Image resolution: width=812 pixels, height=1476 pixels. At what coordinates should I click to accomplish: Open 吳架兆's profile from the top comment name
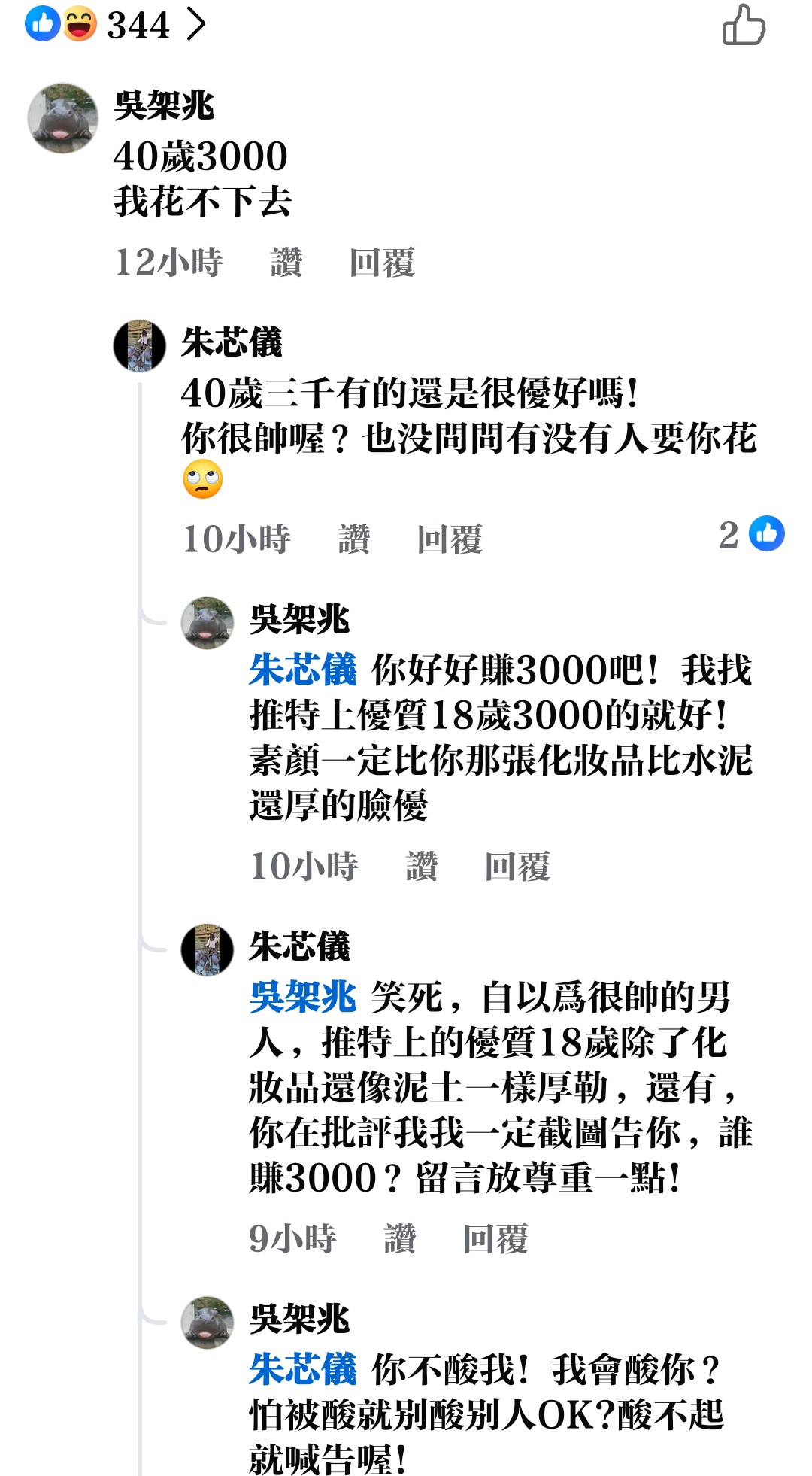coord(164,105)
